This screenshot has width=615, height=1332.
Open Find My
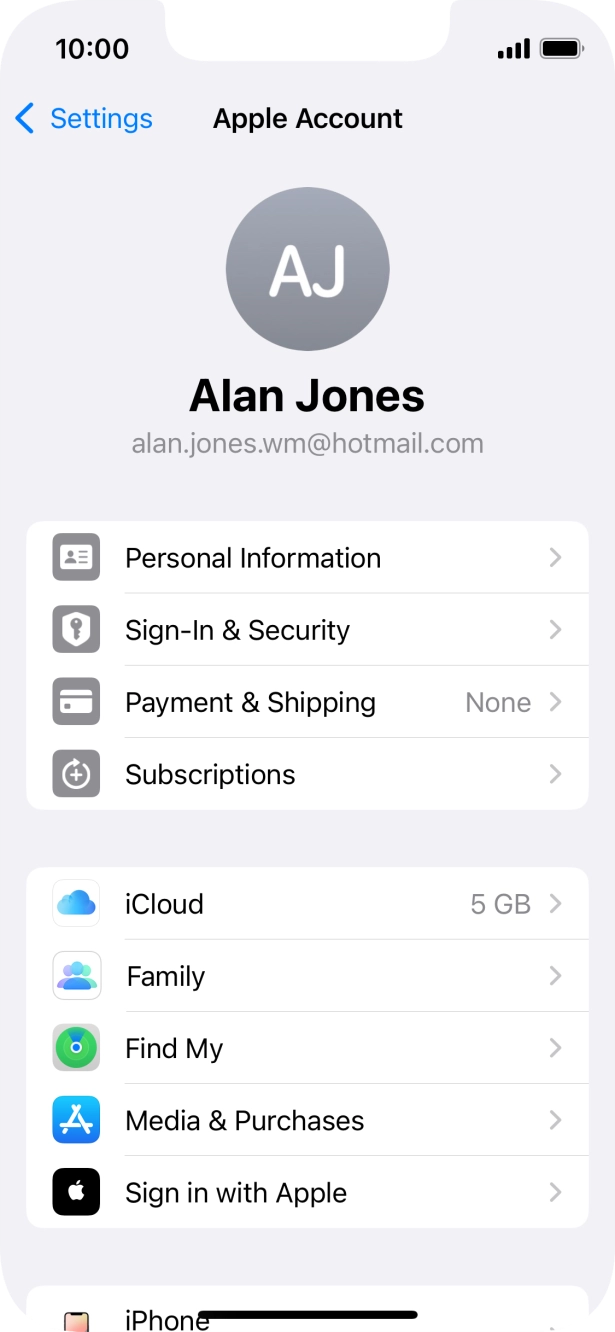pyautogui.click(x=307, y=1048)
